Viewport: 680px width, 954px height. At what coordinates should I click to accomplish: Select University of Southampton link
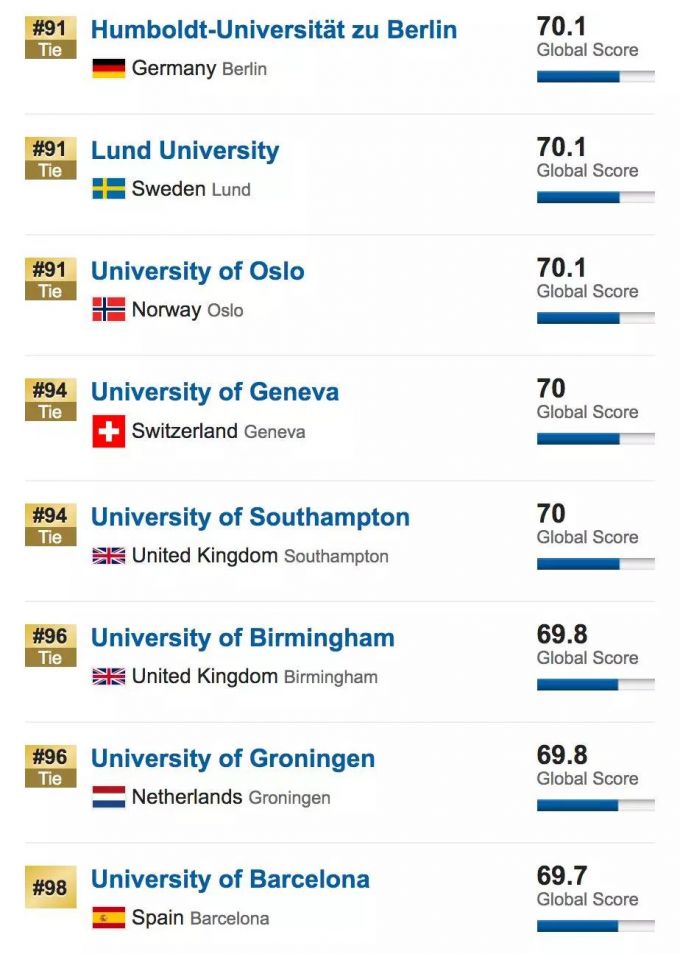(250, 518)
